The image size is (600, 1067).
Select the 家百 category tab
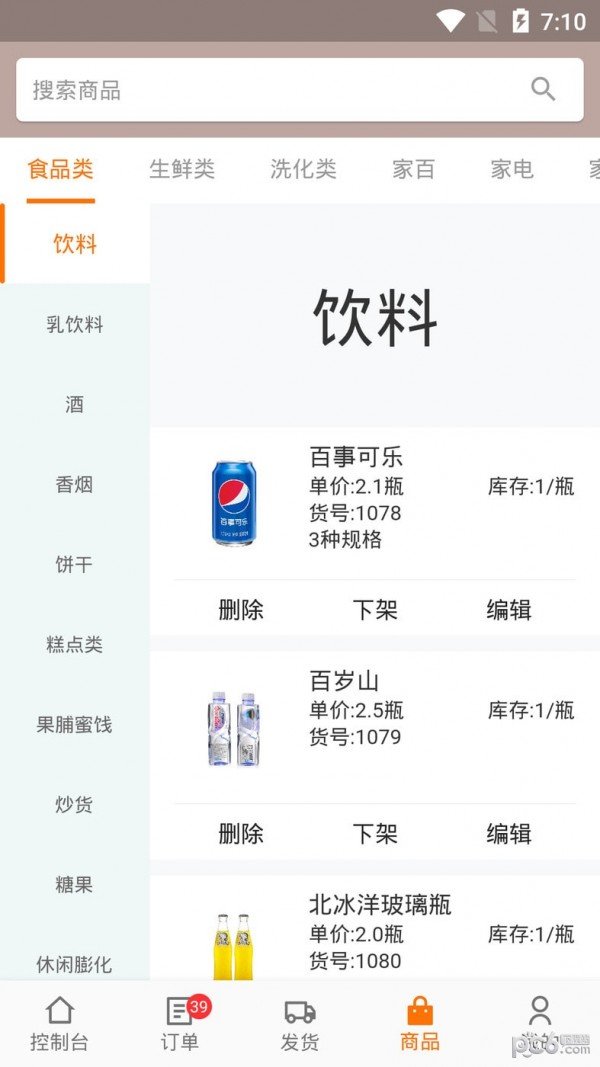pyautogui.click(x=413, y=169)
